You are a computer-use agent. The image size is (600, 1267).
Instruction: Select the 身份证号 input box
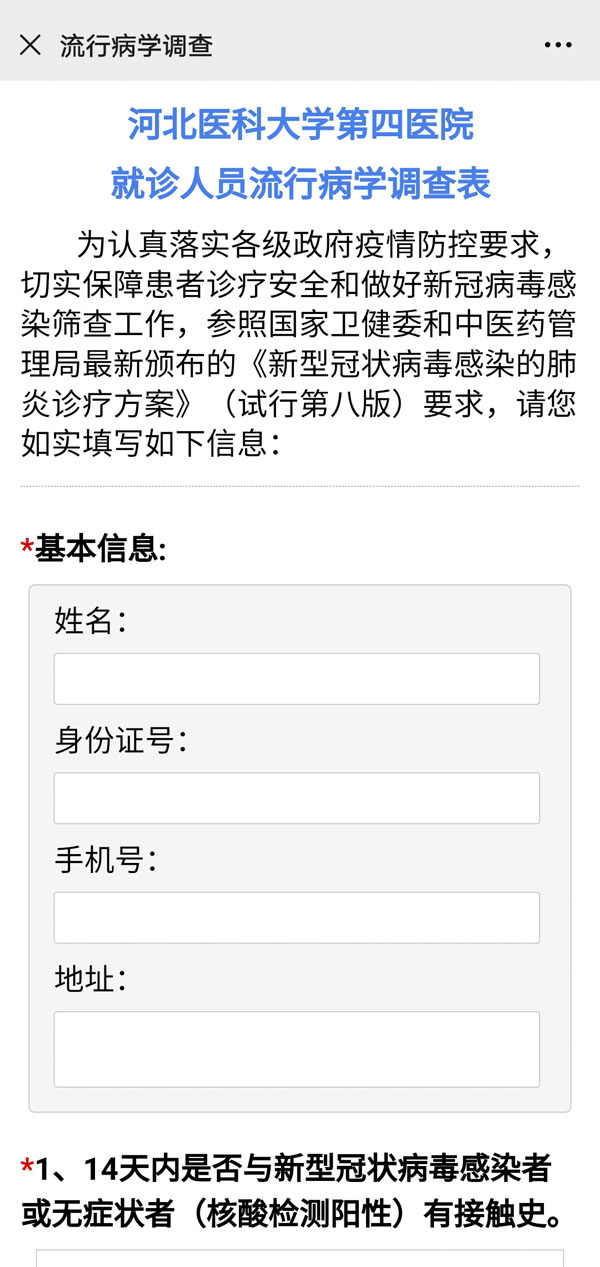point(296,798)
